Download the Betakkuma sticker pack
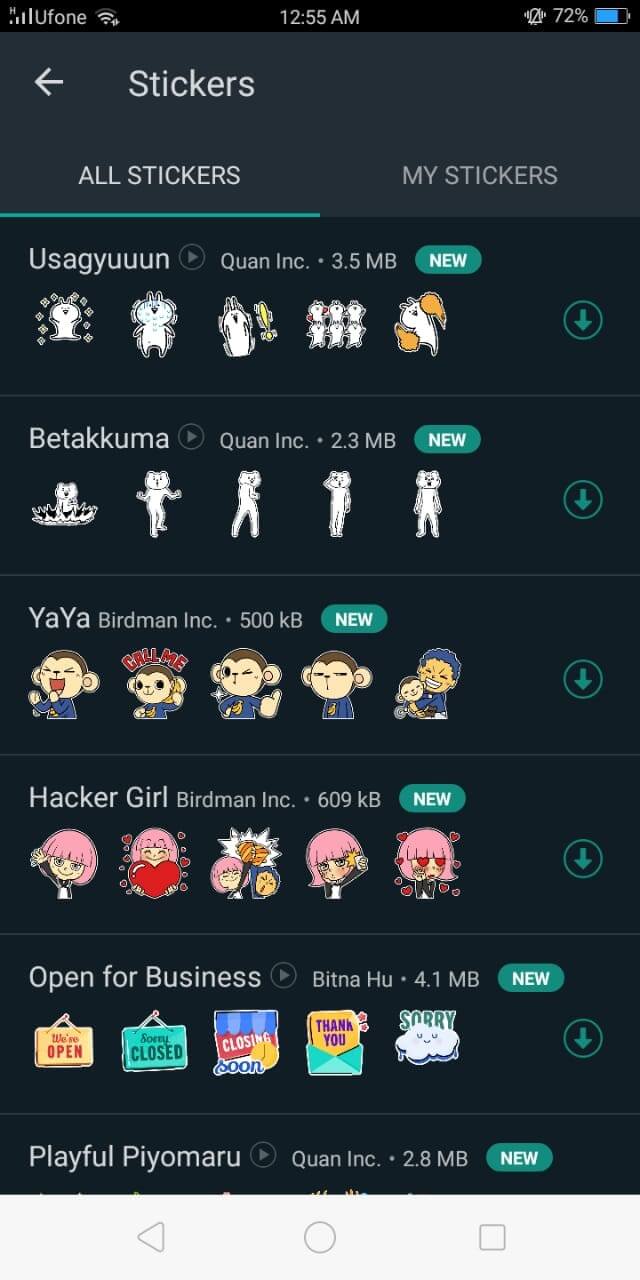 (x=583, y=500)
